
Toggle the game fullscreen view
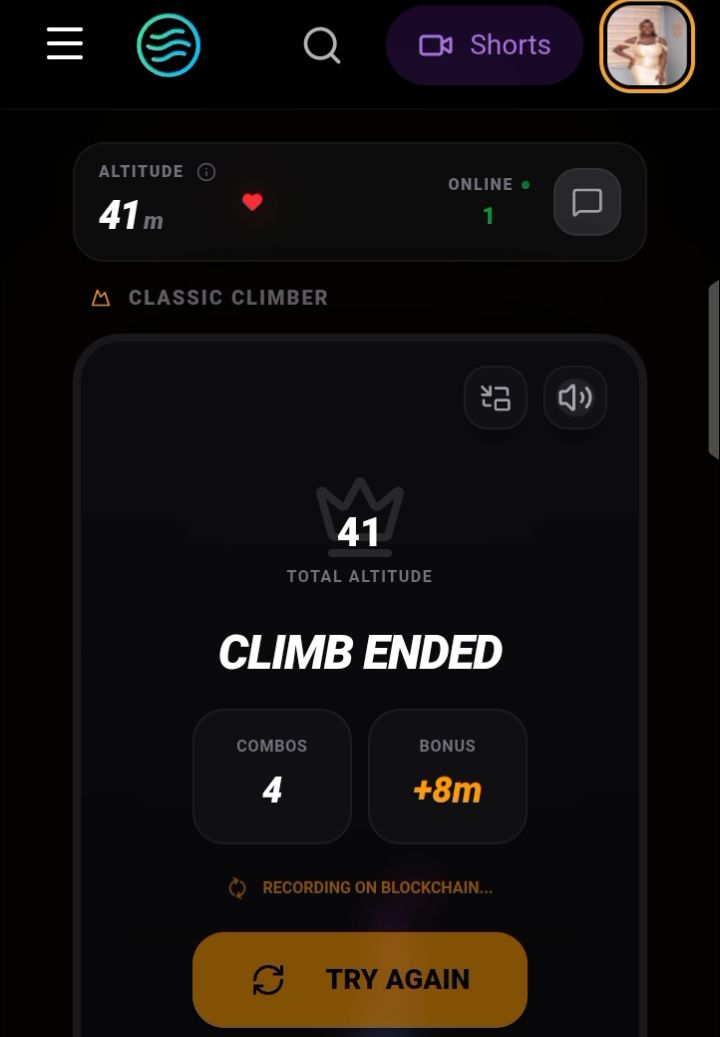point(495,398)
